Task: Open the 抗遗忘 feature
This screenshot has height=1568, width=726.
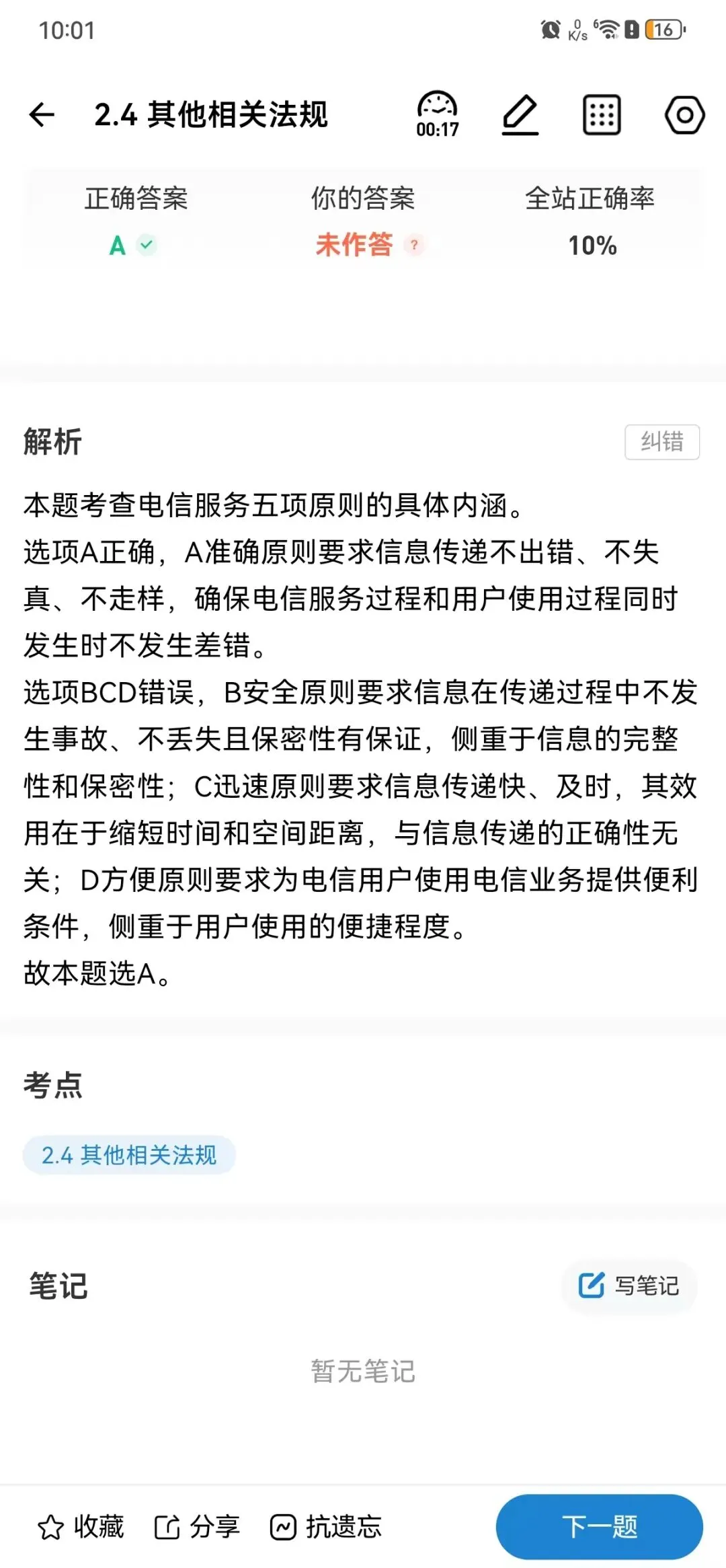Action: [x=326, y=1526]
